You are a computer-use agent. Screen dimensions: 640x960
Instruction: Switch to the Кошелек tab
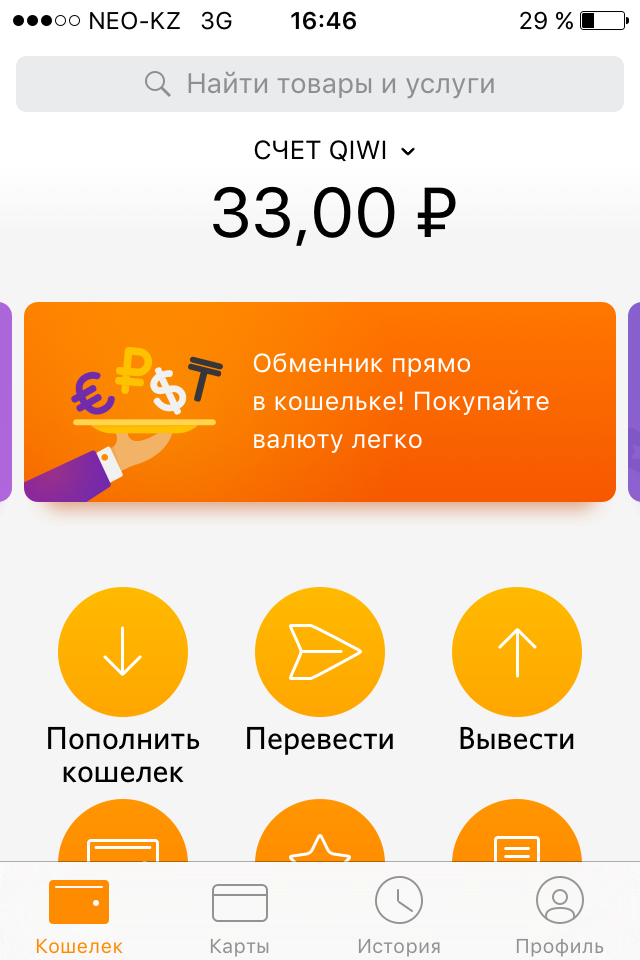click(79, 915)
